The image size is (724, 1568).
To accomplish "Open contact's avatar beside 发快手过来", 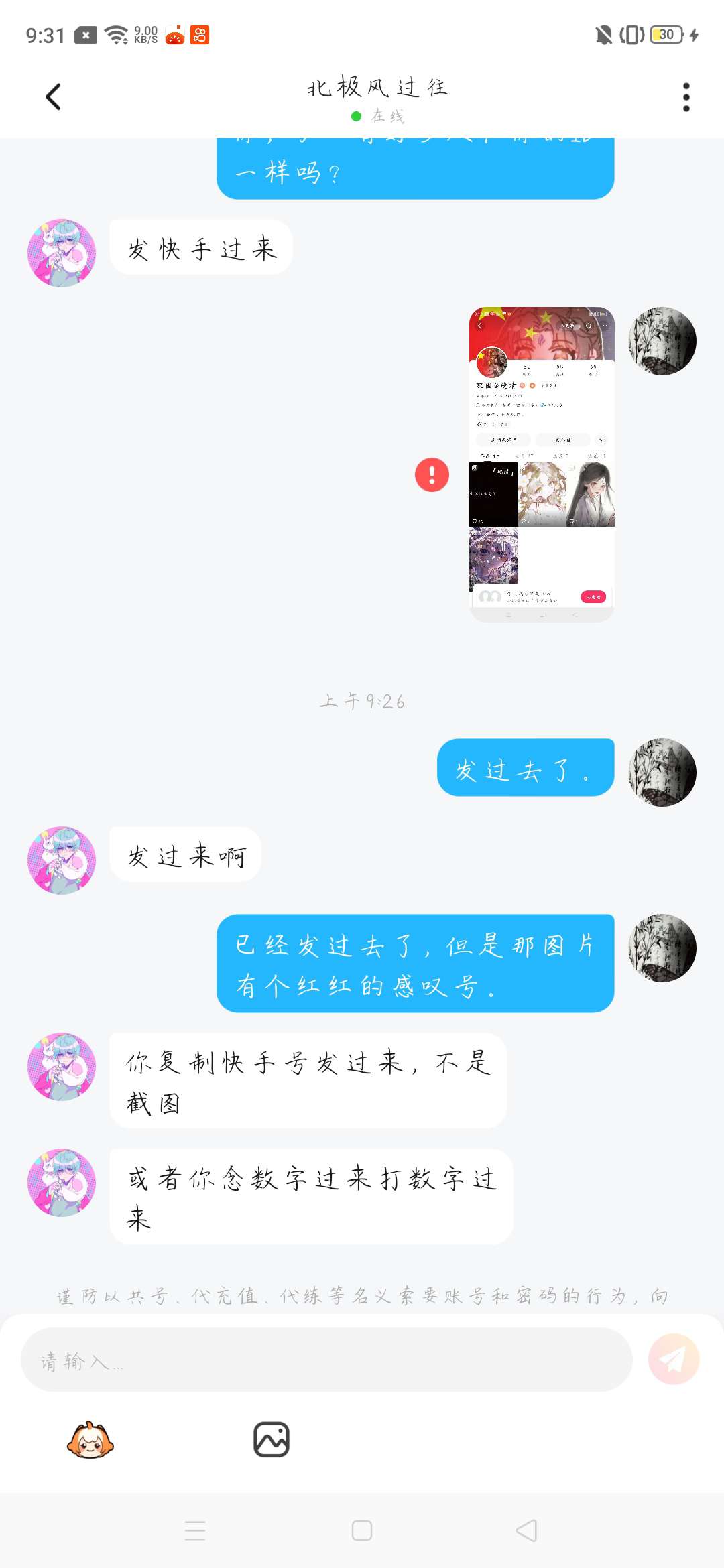I will pos(62,253).
